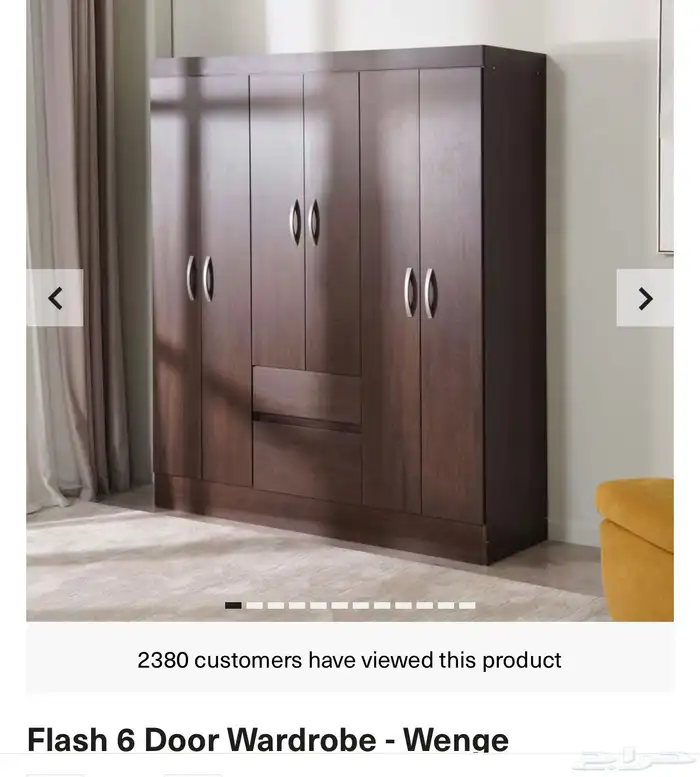Go to the next wardrobe photo
Viewport: 700px width, 777px height.
(x=645, y=298)
